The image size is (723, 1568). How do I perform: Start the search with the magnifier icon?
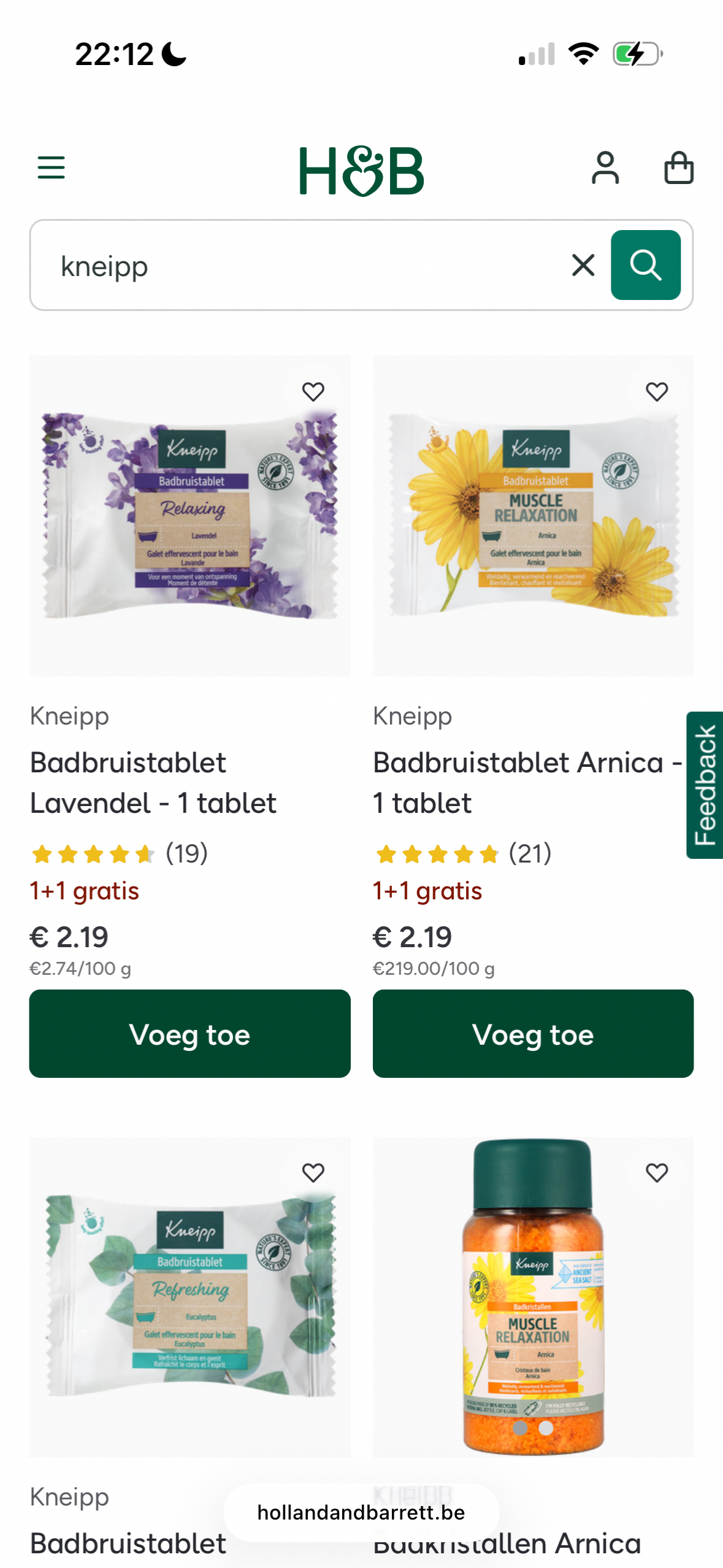645,266
